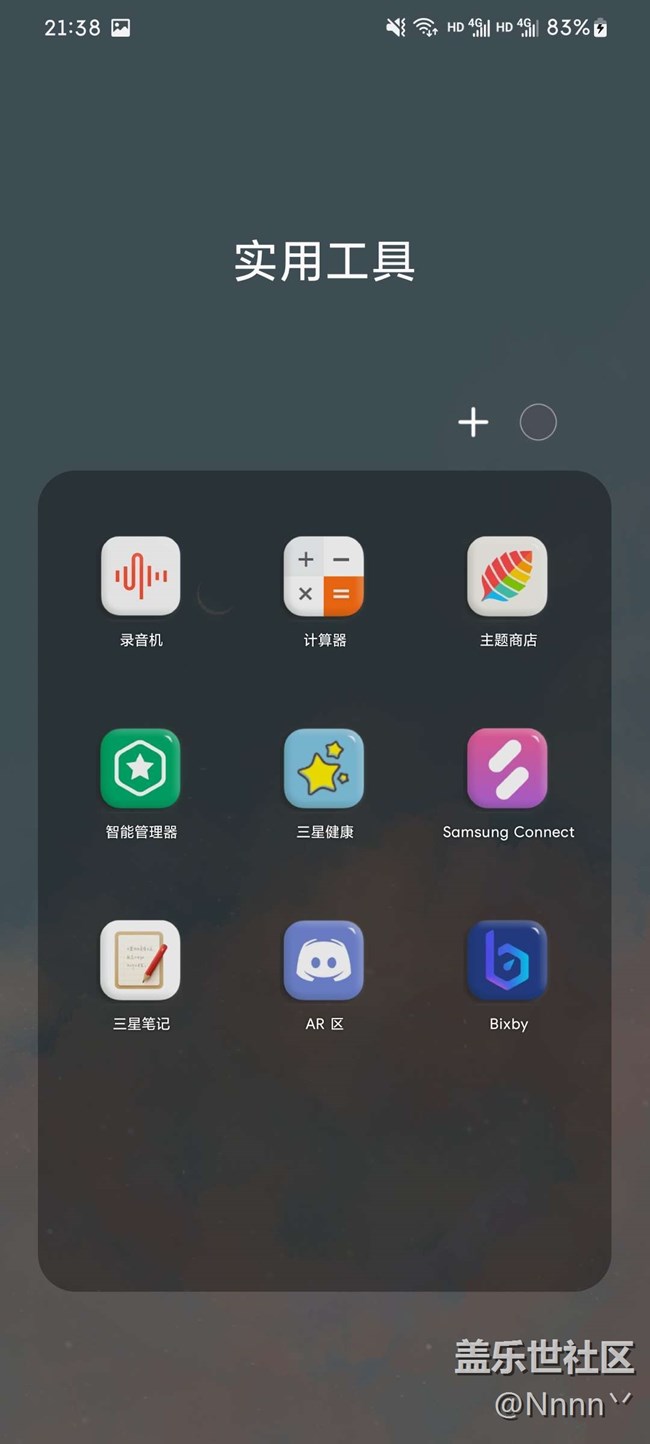This screenshot has height=1444, width=650.
Task: Tap the folder name 实用工具 to rename
Action: 324,261
